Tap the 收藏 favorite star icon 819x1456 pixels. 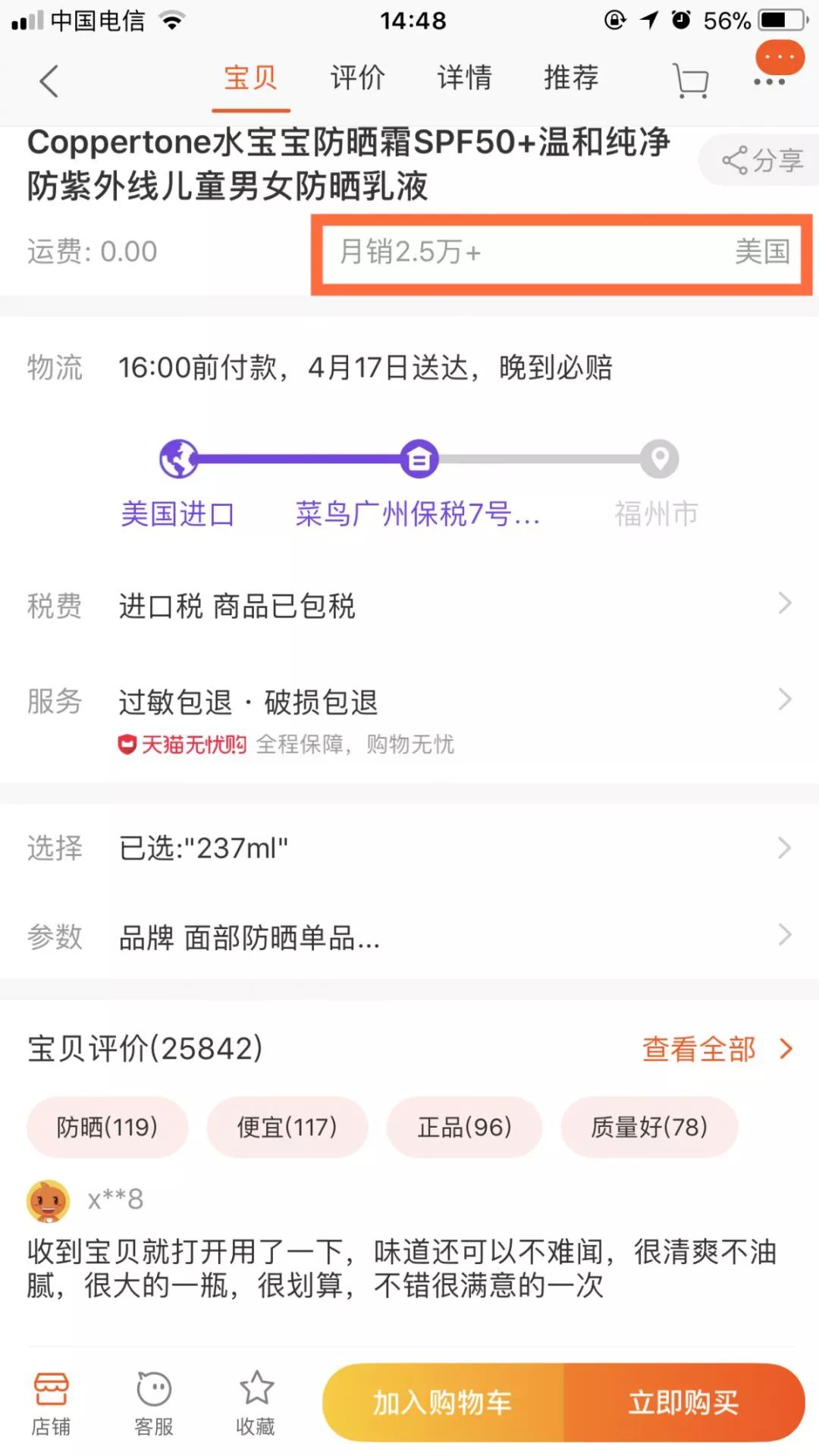click(x=256, y=1403)
